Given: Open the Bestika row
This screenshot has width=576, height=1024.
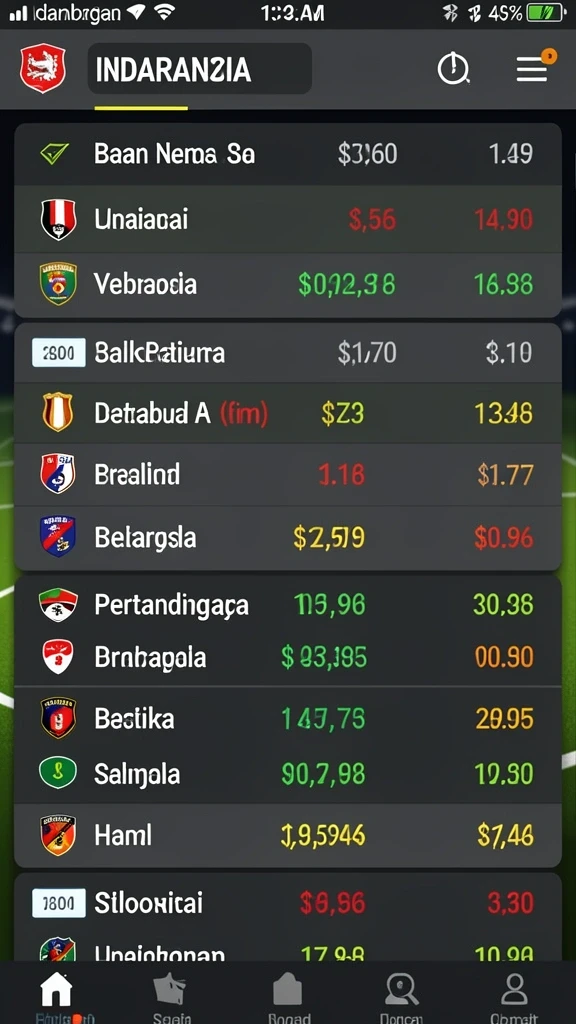Looking at the screenshot, I should click(x=288, y=718).
